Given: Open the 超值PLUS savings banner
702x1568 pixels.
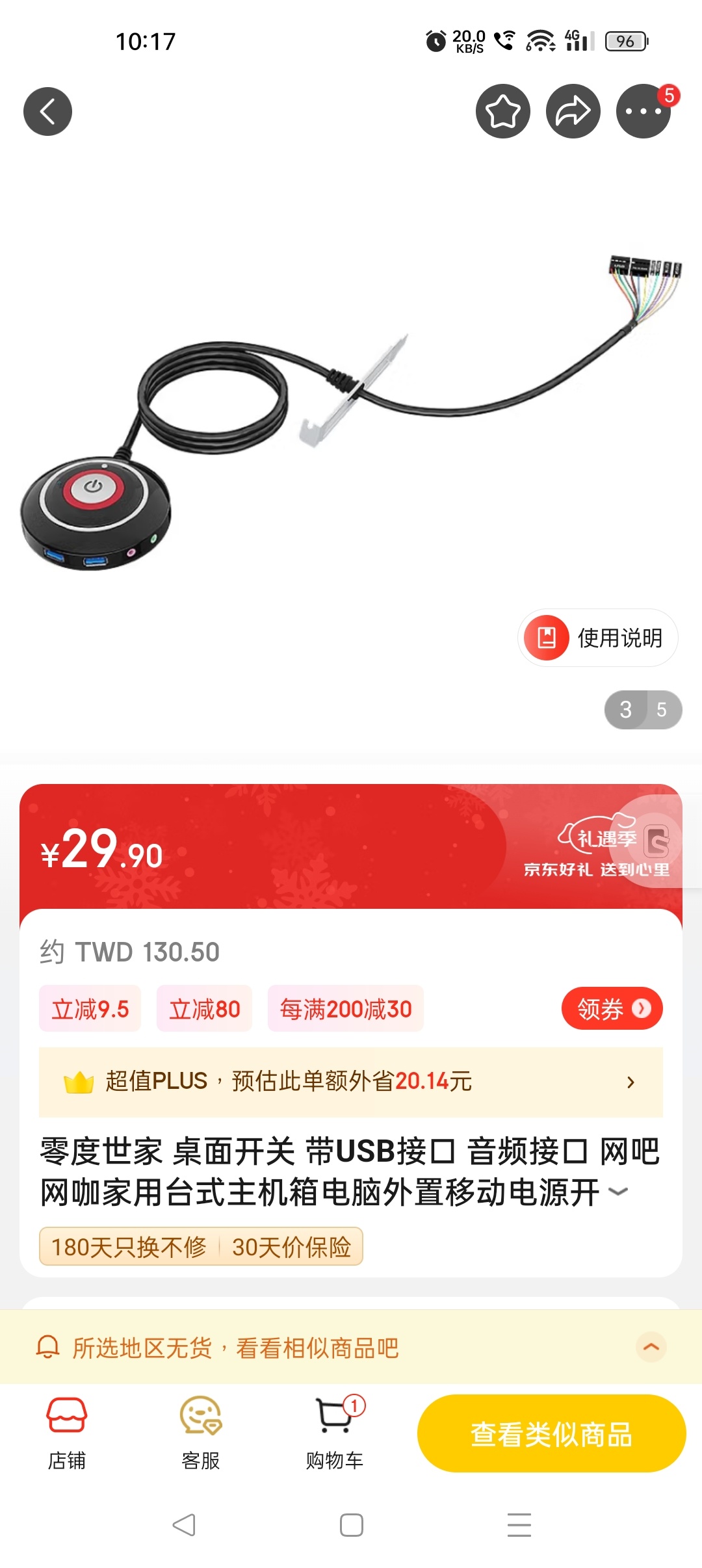Looking at the screenshot, I should (351, 1082).
